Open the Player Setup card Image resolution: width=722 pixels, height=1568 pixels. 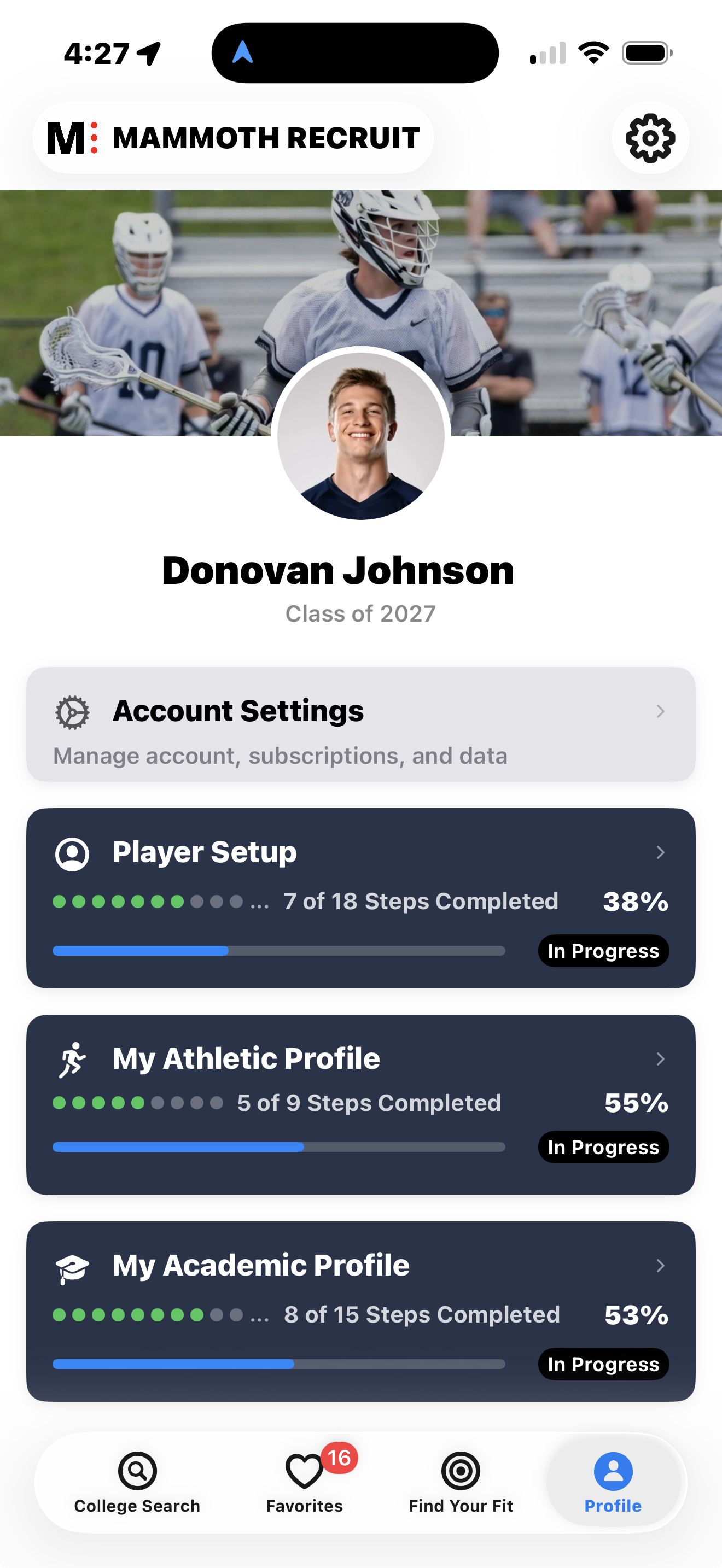click(360, 897)
